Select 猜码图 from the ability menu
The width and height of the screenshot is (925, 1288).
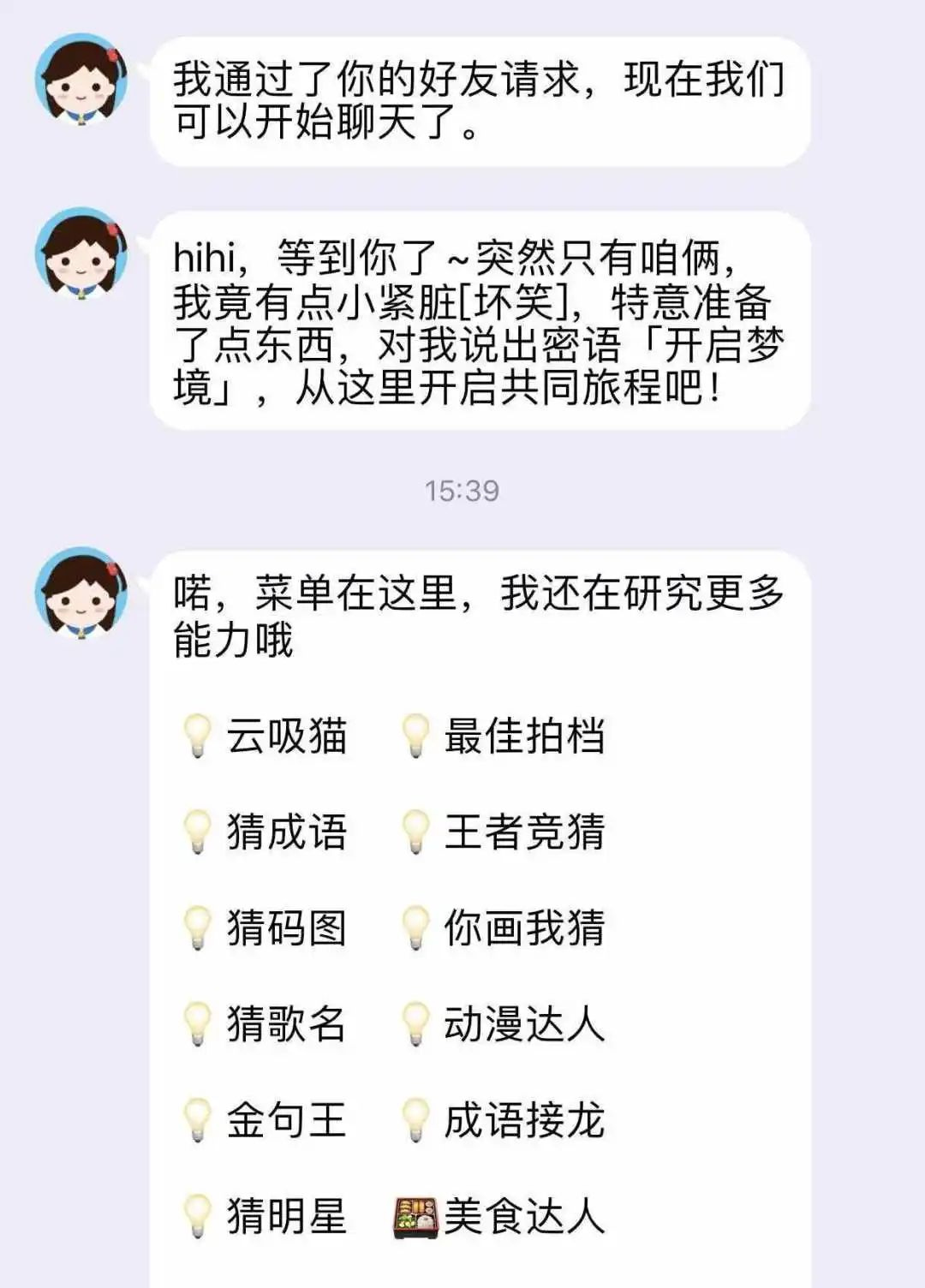point(287,926)
